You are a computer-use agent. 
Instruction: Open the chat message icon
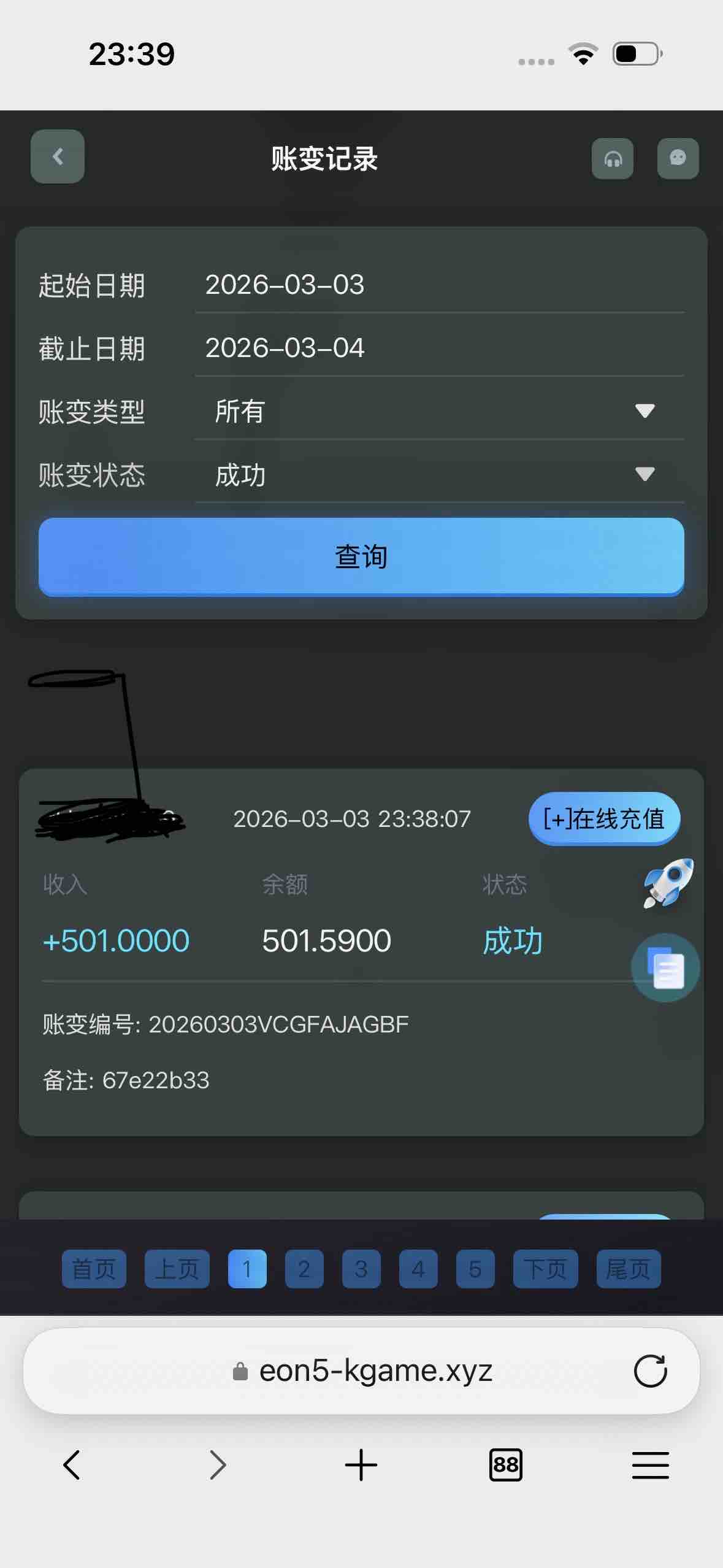(x=678, y=159)
